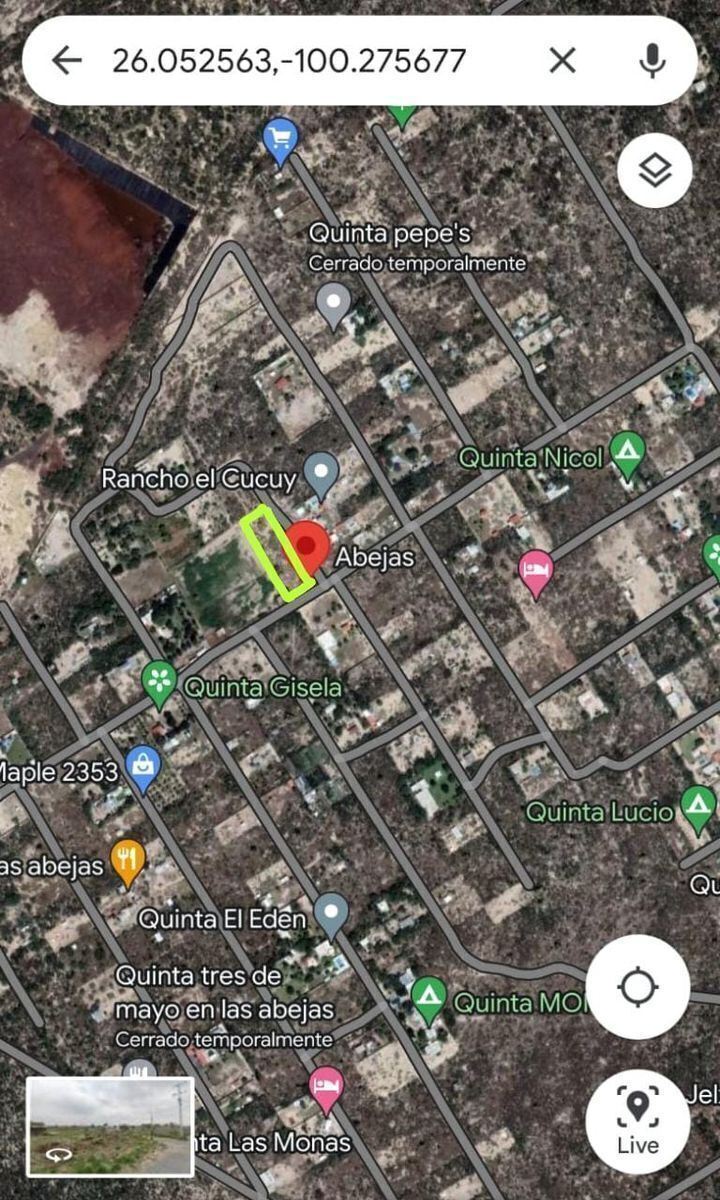Open the Street View thumbnail
Viewport: 720px width, 1200px height.
pos(110,1126)
